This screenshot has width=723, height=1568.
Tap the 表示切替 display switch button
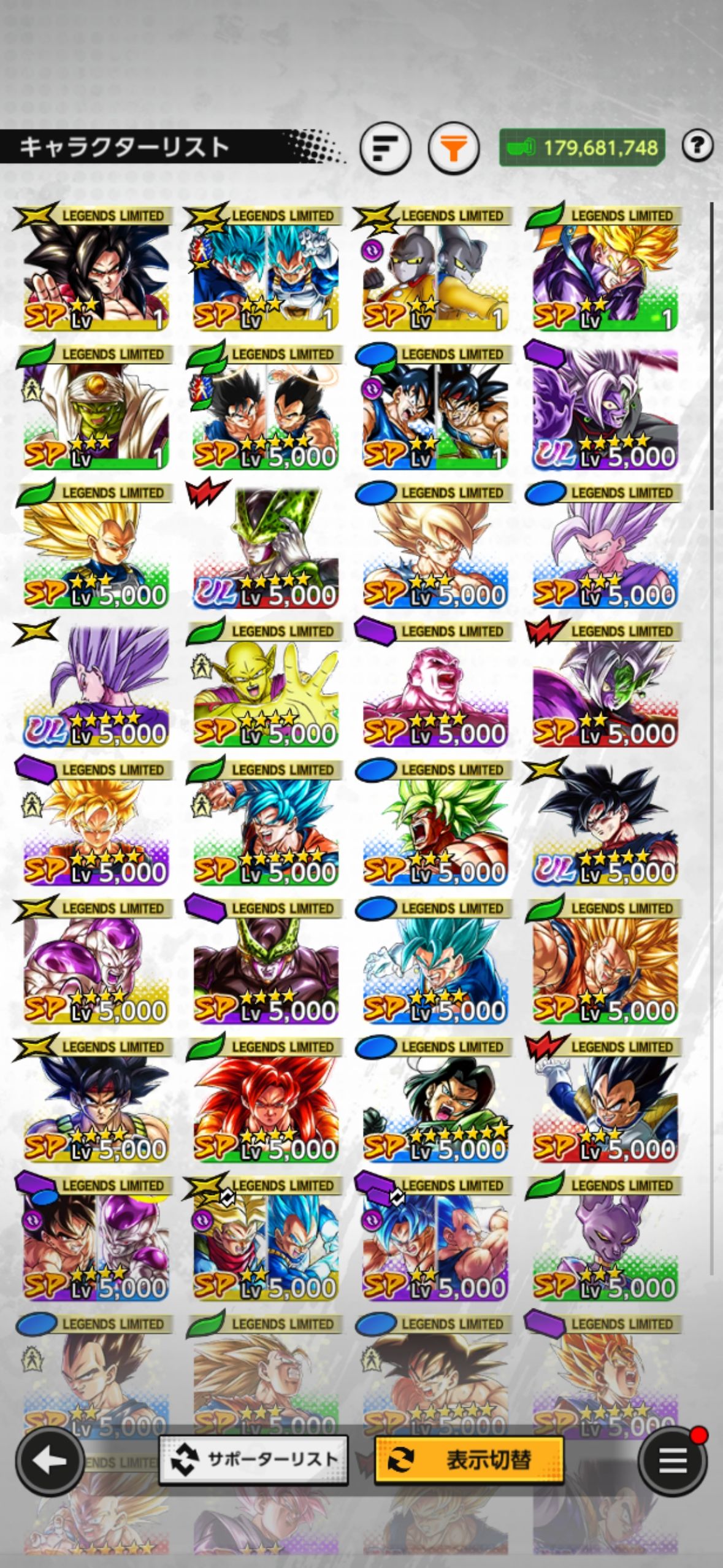click(x=469, y=1460)
